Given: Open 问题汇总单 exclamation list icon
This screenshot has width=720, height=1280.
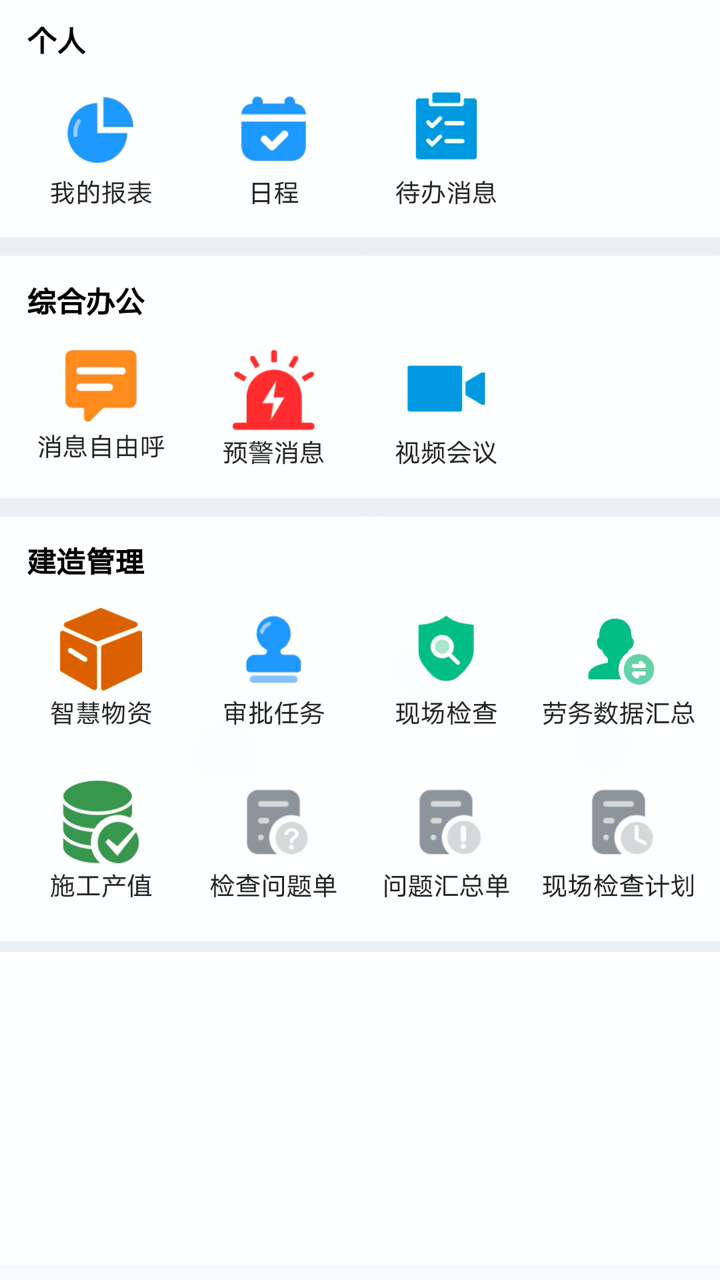Looking at the screenshot, I should tap(446, 820).
